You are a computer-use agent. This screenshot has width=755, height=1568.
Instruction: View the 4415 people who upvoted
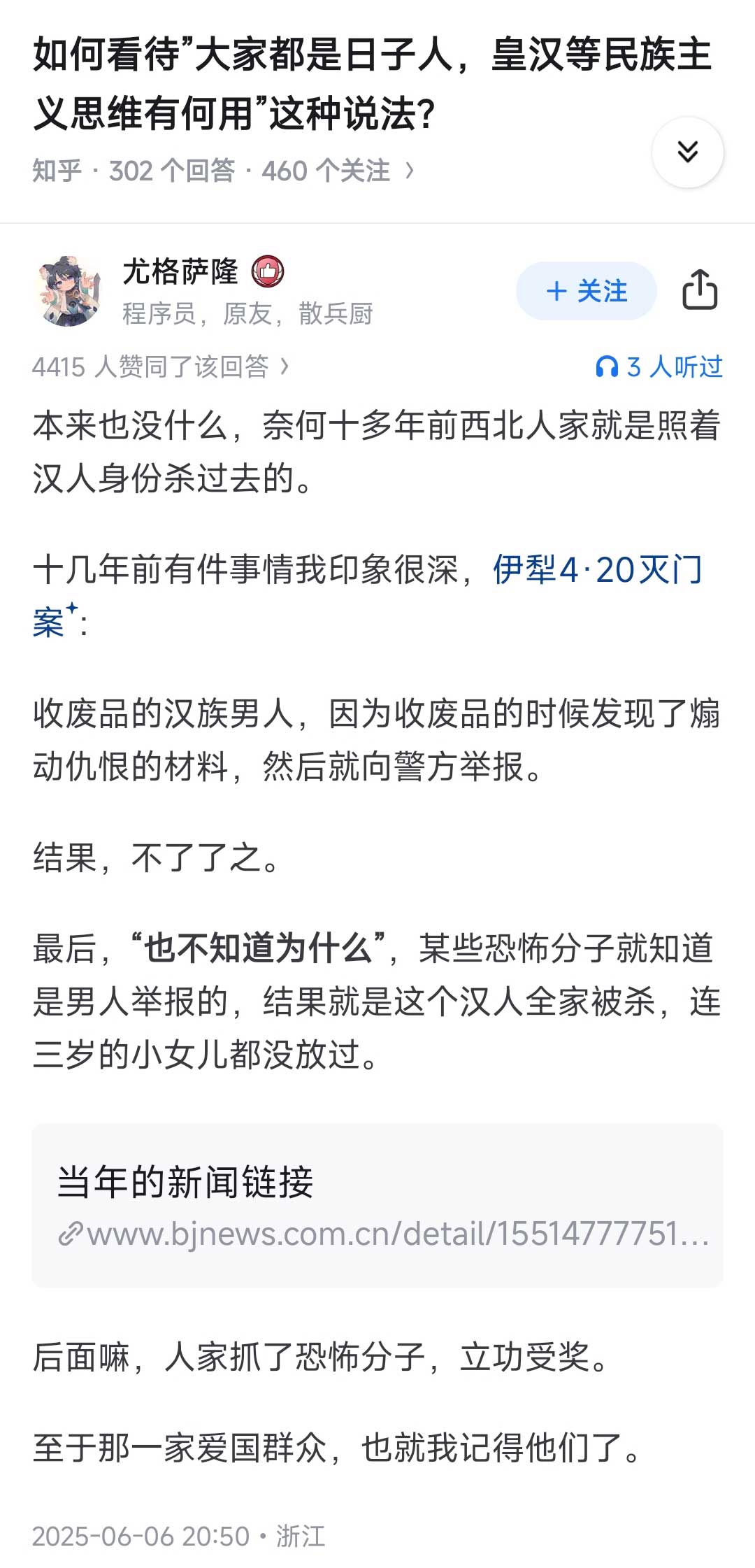pos(160,366)
